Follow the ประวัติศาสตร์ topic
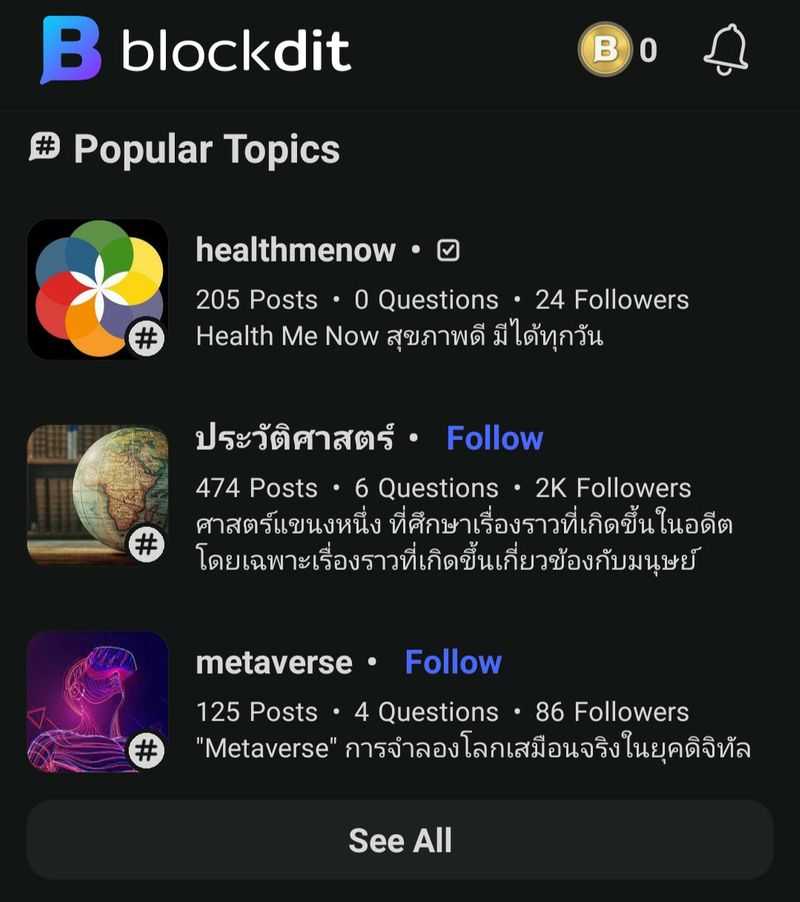800x902 pixels. point(495,438)
